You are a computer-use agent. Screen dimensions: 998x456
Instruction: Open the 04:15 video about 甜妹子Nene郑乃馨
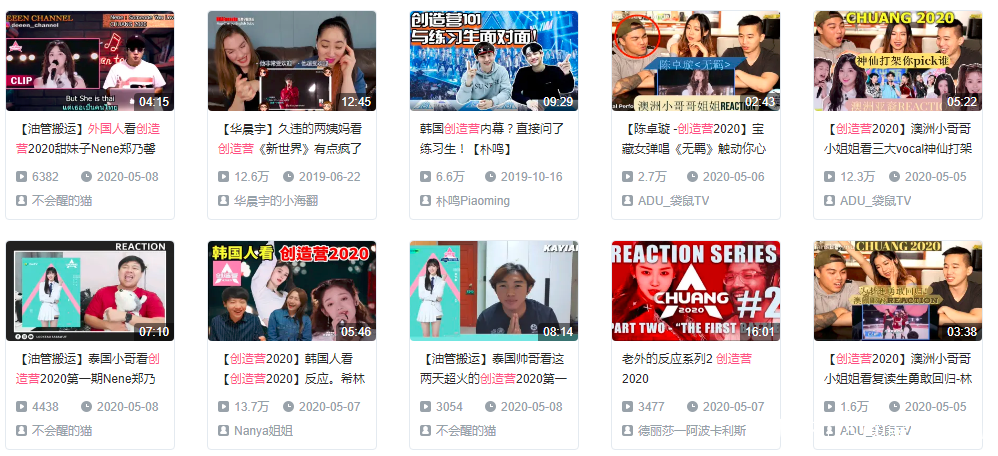click(x=90, y=61)
